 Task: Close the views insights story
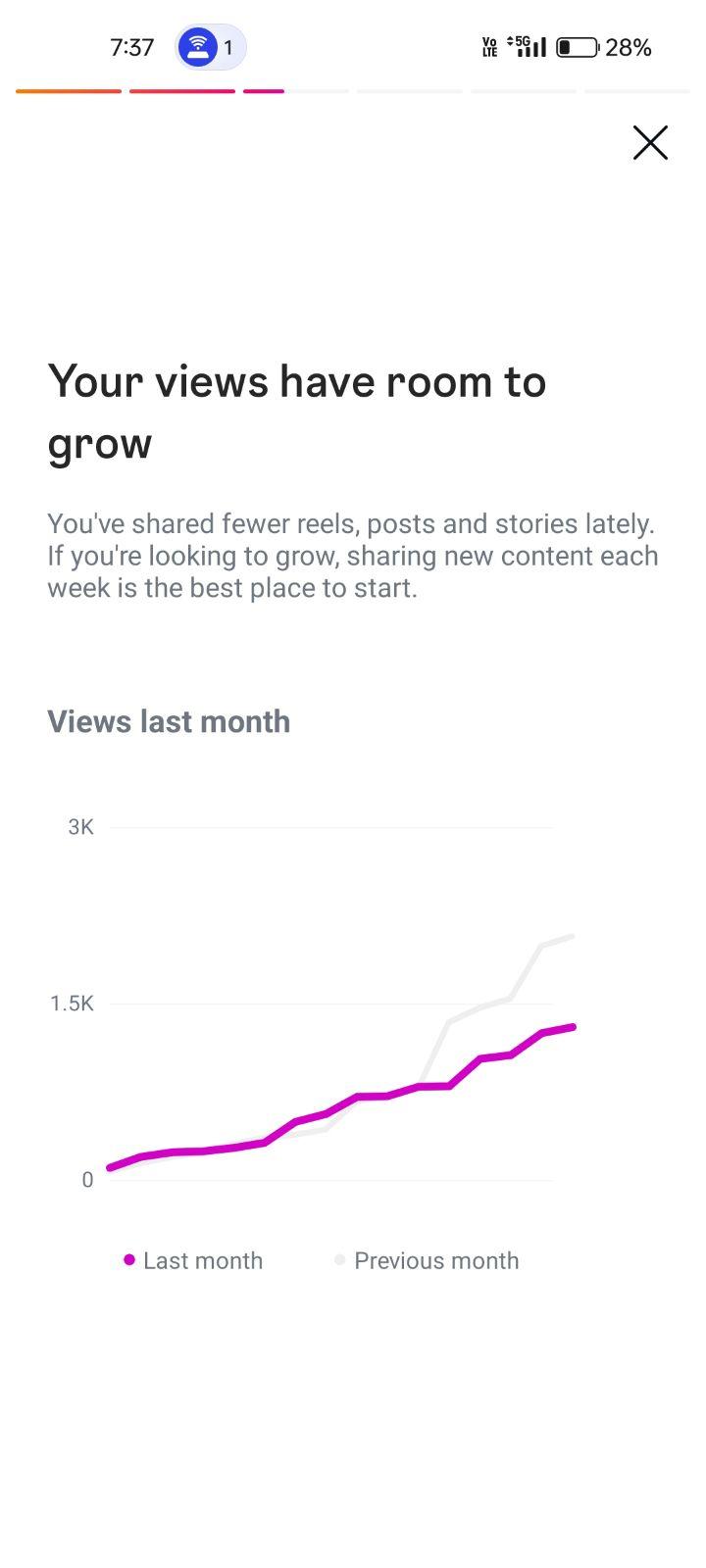click(650, 143)
